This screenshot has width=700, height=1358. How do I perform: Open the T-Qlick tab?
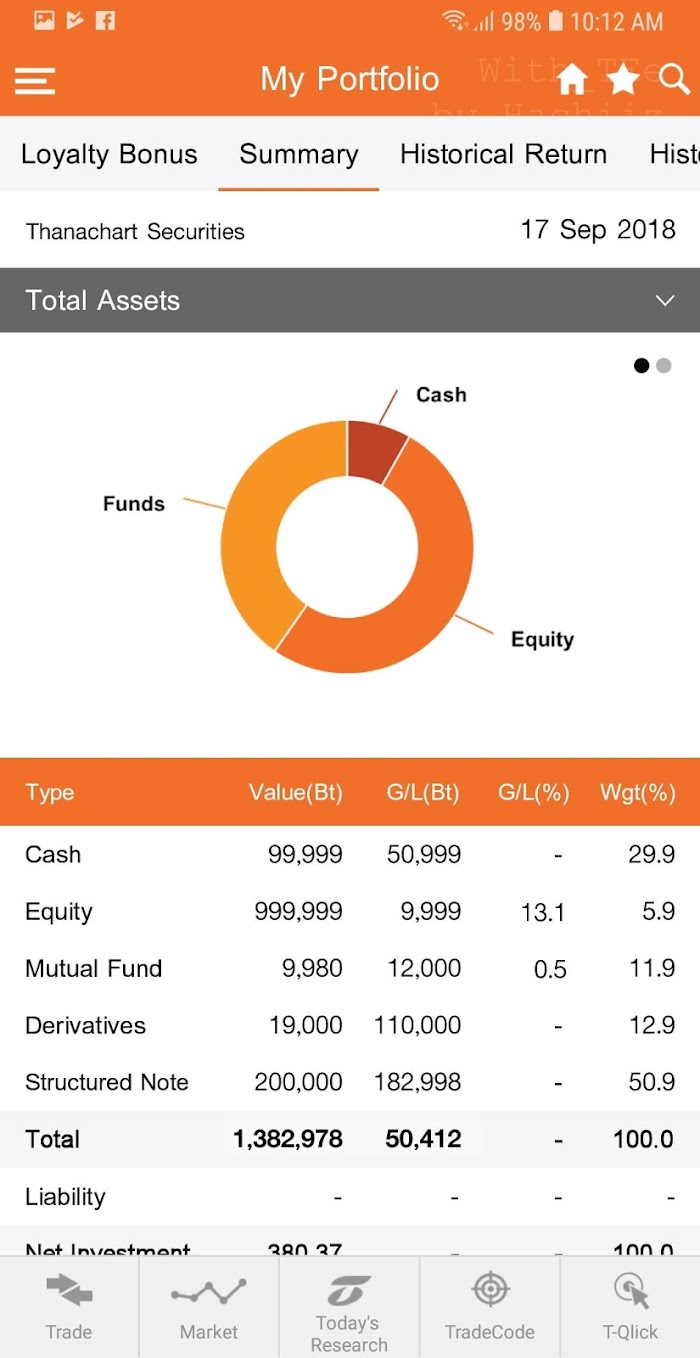[631, 1307]
